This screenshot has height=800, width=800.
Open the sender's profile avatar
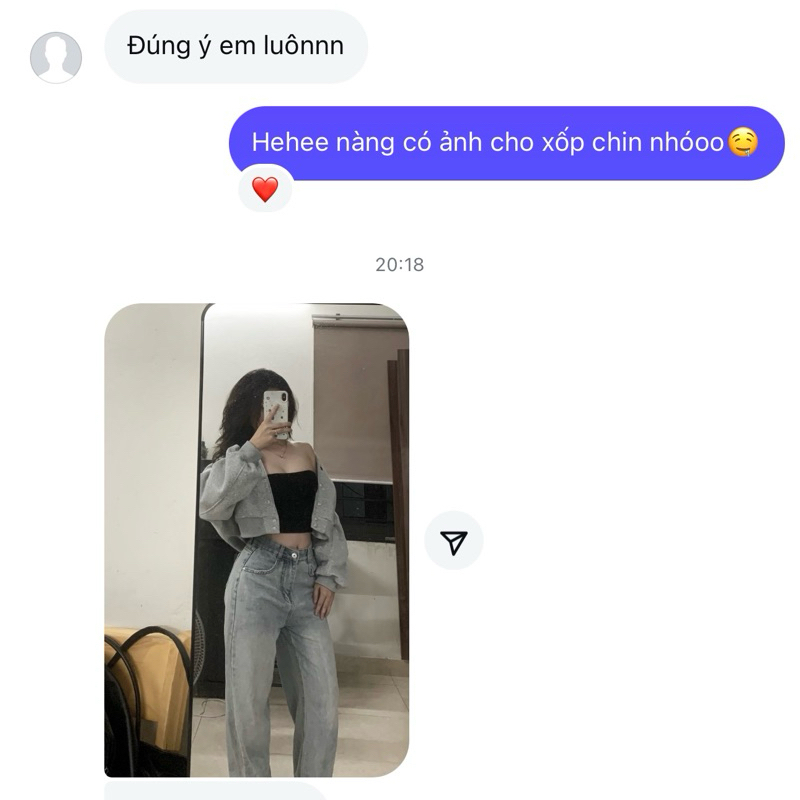click(x=56, y=57)
